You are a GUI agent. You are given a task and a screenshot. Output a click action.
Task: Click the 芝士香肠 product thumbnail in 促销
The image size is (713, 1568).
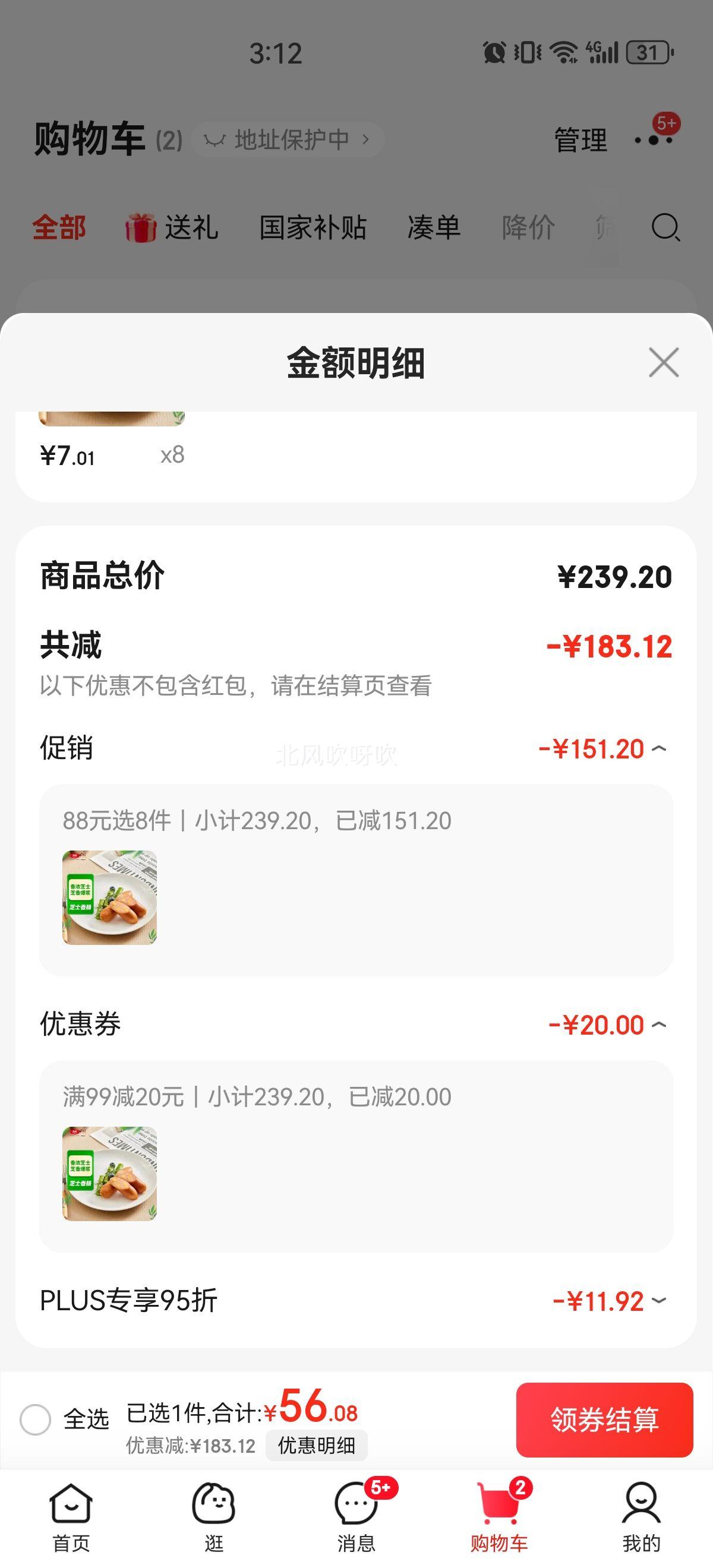pyautogui.click(x=109, y=898)
